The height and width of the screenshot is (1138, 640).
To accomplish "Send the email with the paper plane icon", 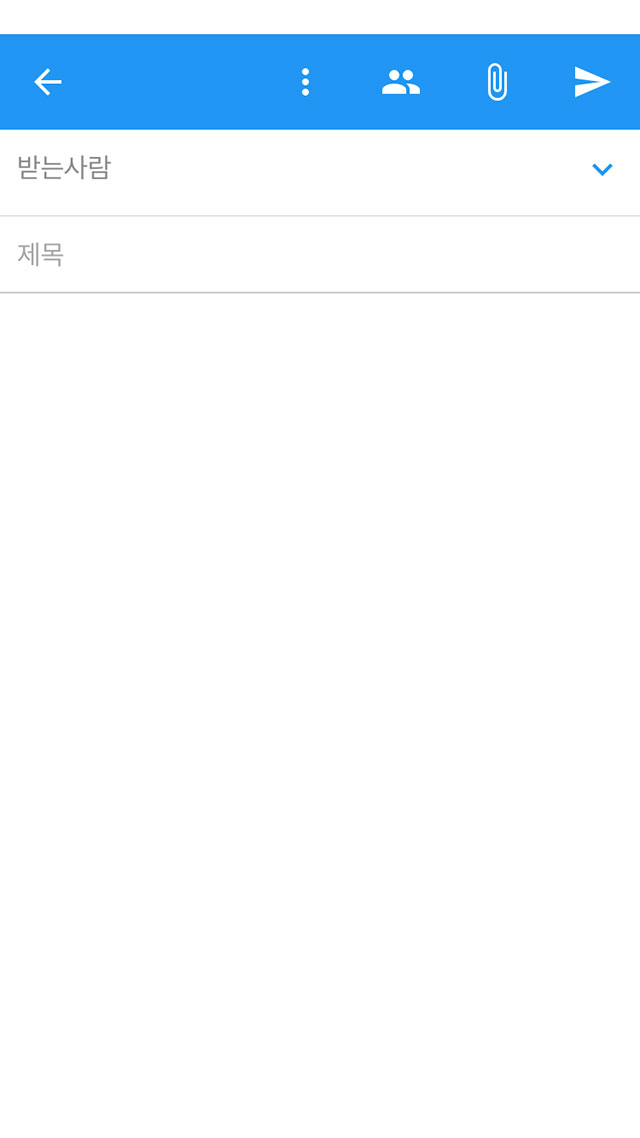I will 592,82.
